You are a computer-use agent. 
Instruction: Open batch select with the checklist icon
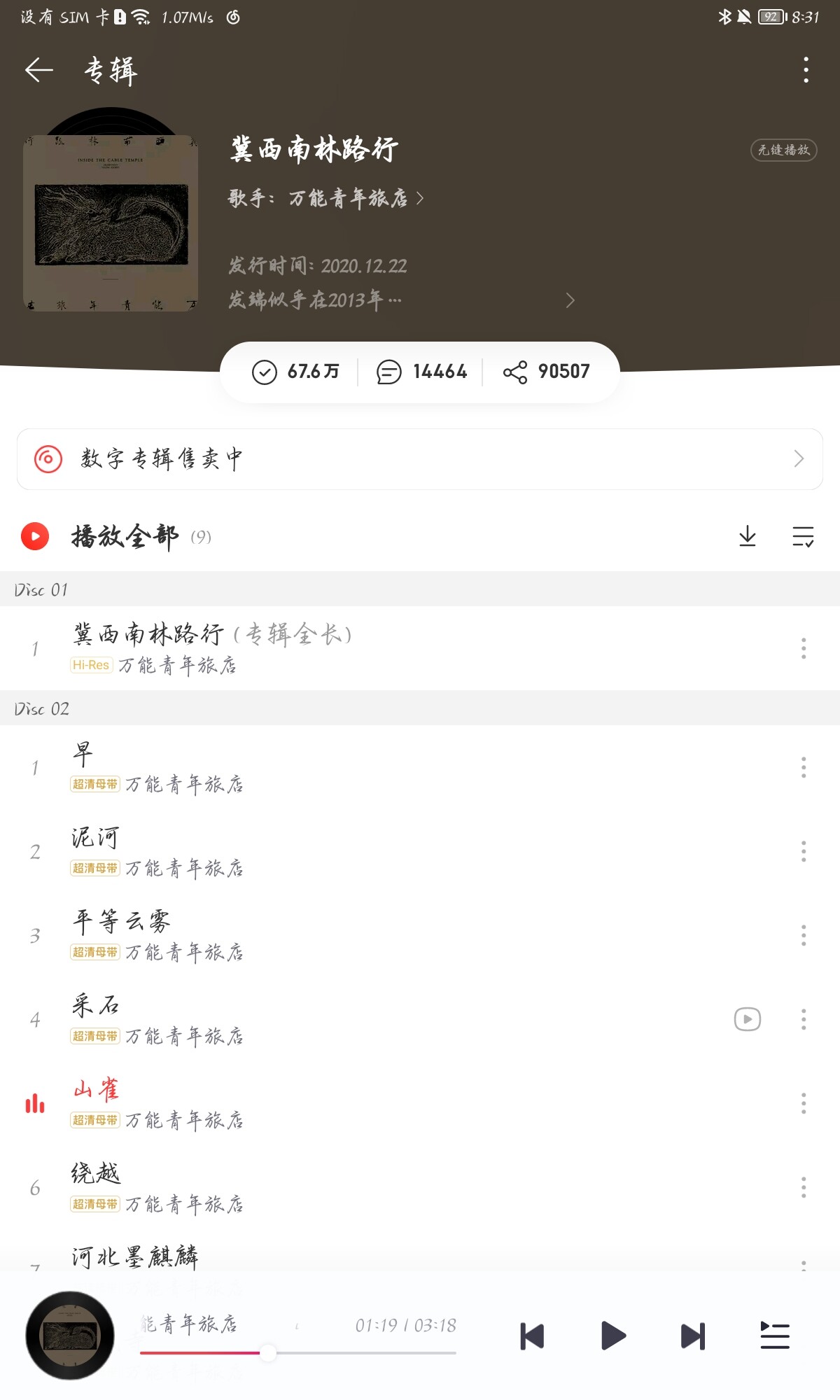click(802, 537)
